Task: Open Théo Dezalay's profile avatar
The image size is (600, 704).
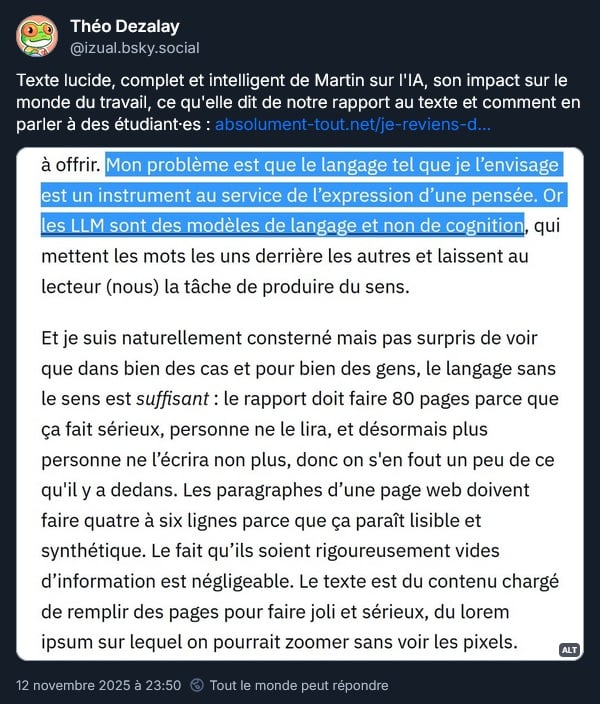Action: tap(37, 36)
